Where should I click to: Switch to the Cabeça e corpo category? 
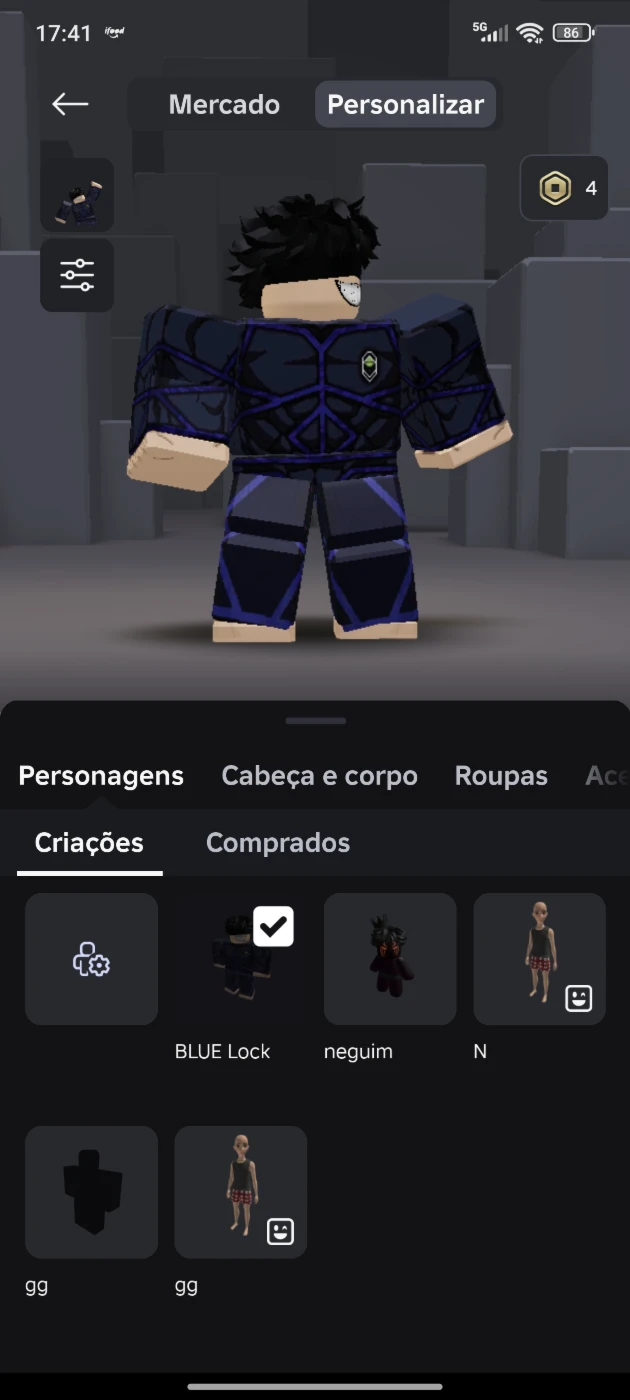[x=319, y=776]
